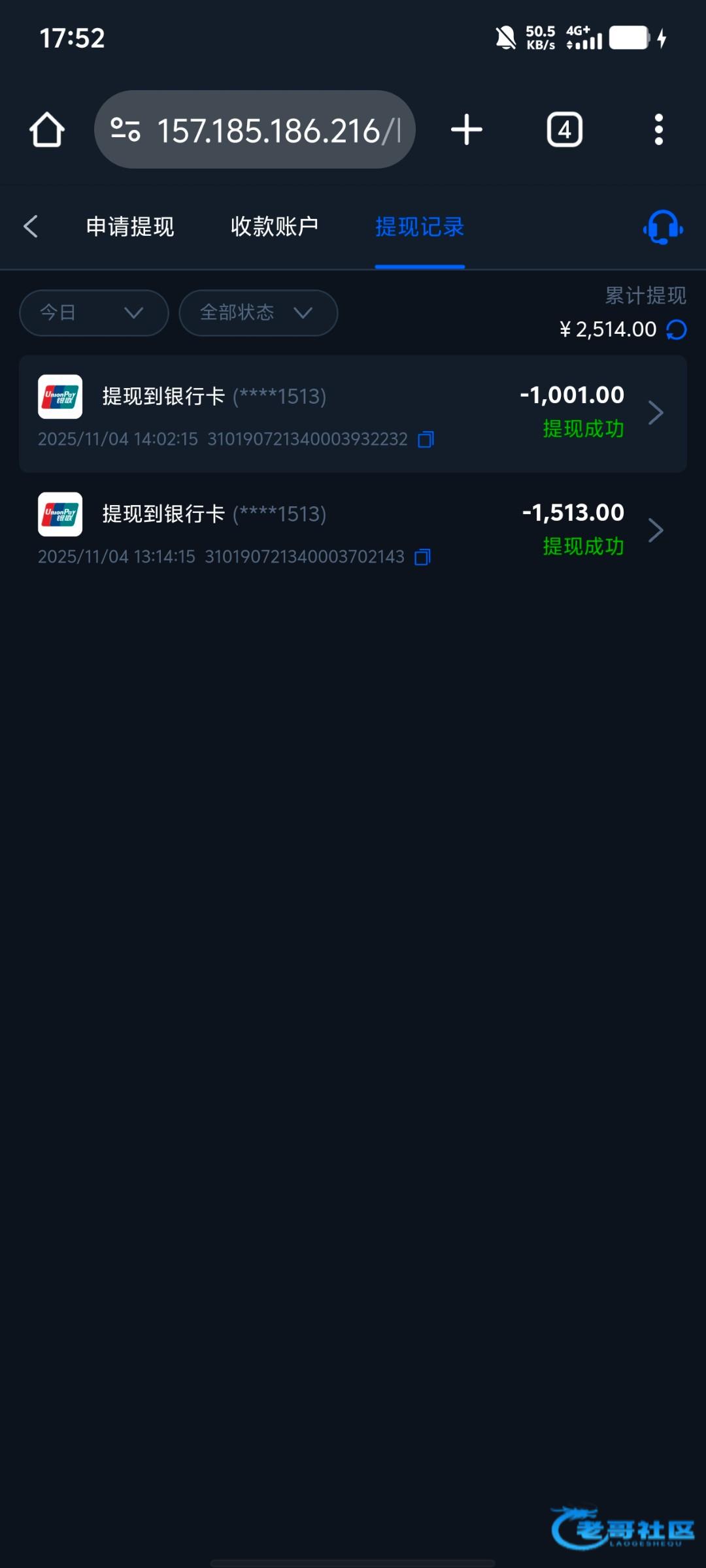
Task: Open the 全部状态 status filter
Action: (258, 313)
